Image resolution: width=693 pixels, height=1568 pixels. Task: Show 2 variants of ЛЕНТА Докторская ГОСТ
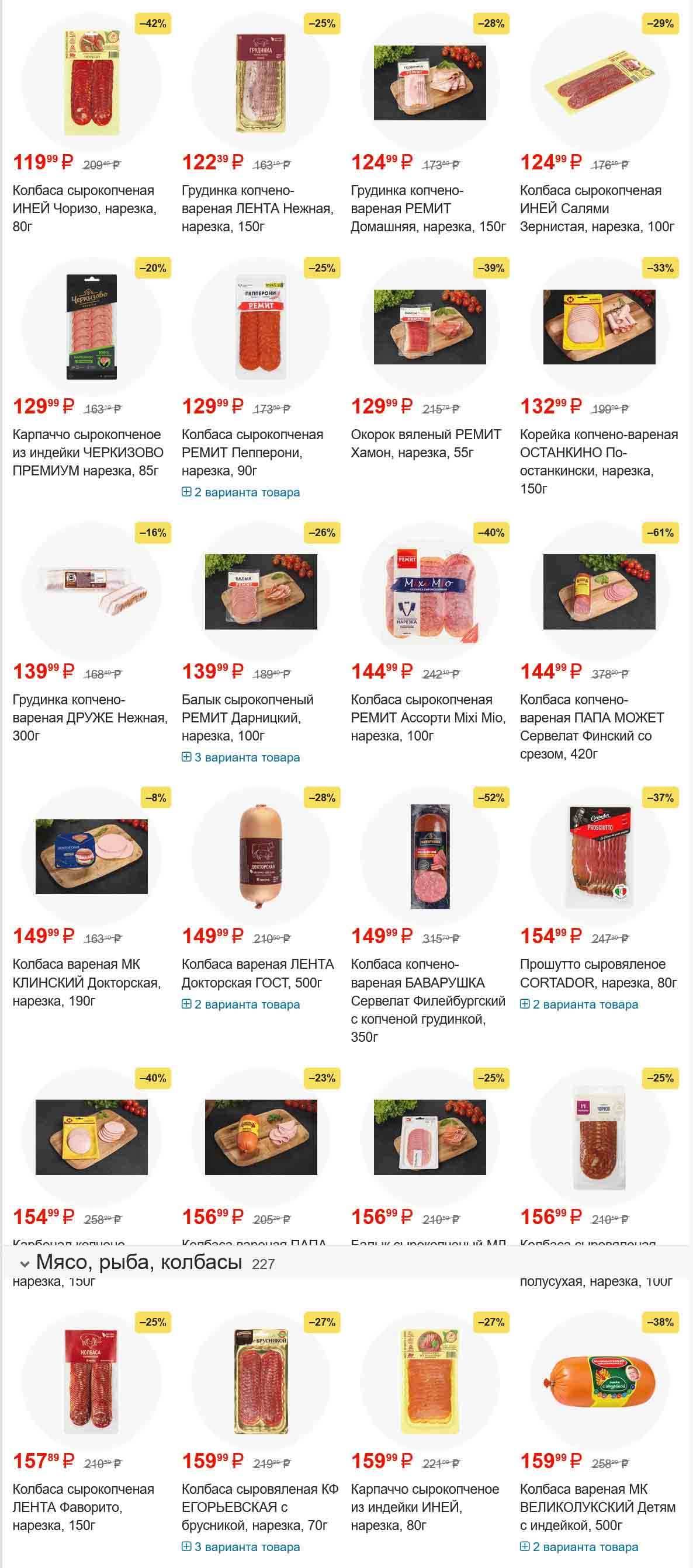point(241,1004)
